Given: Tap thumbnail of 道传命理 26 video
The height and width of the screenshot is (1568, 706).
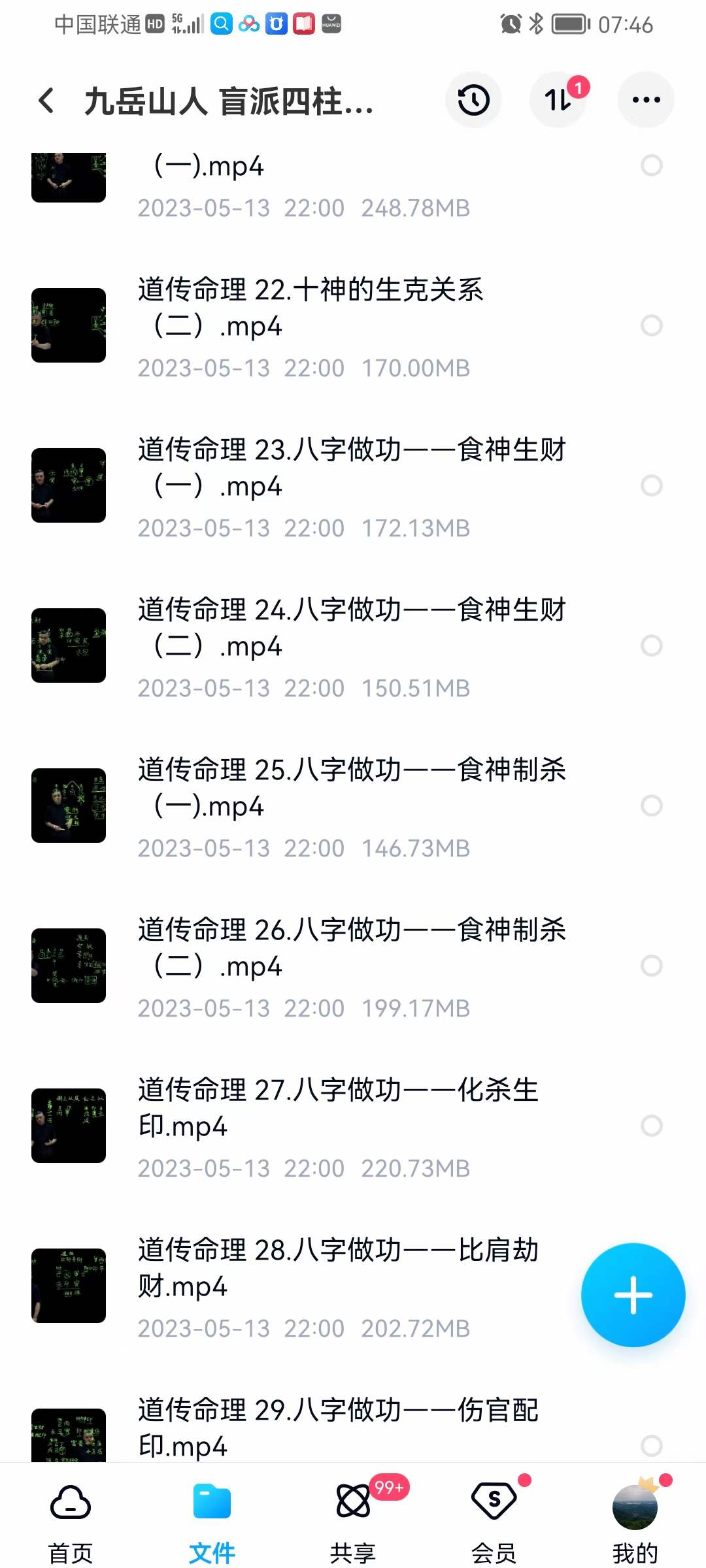Looking at the screenshot, I should coord(68,966).
